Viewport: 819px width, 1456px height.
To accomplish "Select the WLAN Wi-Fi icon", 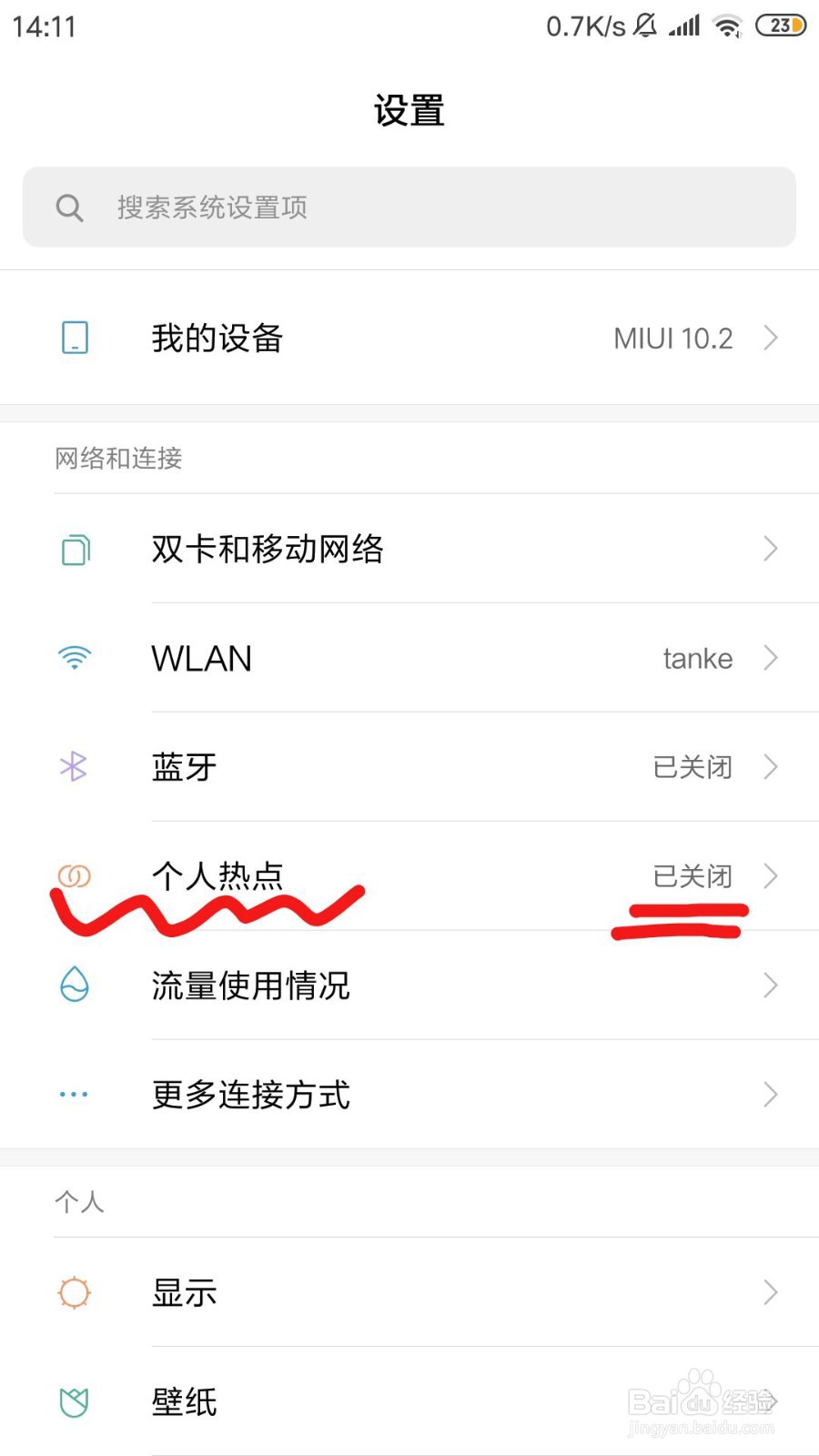I will point(74,657).
